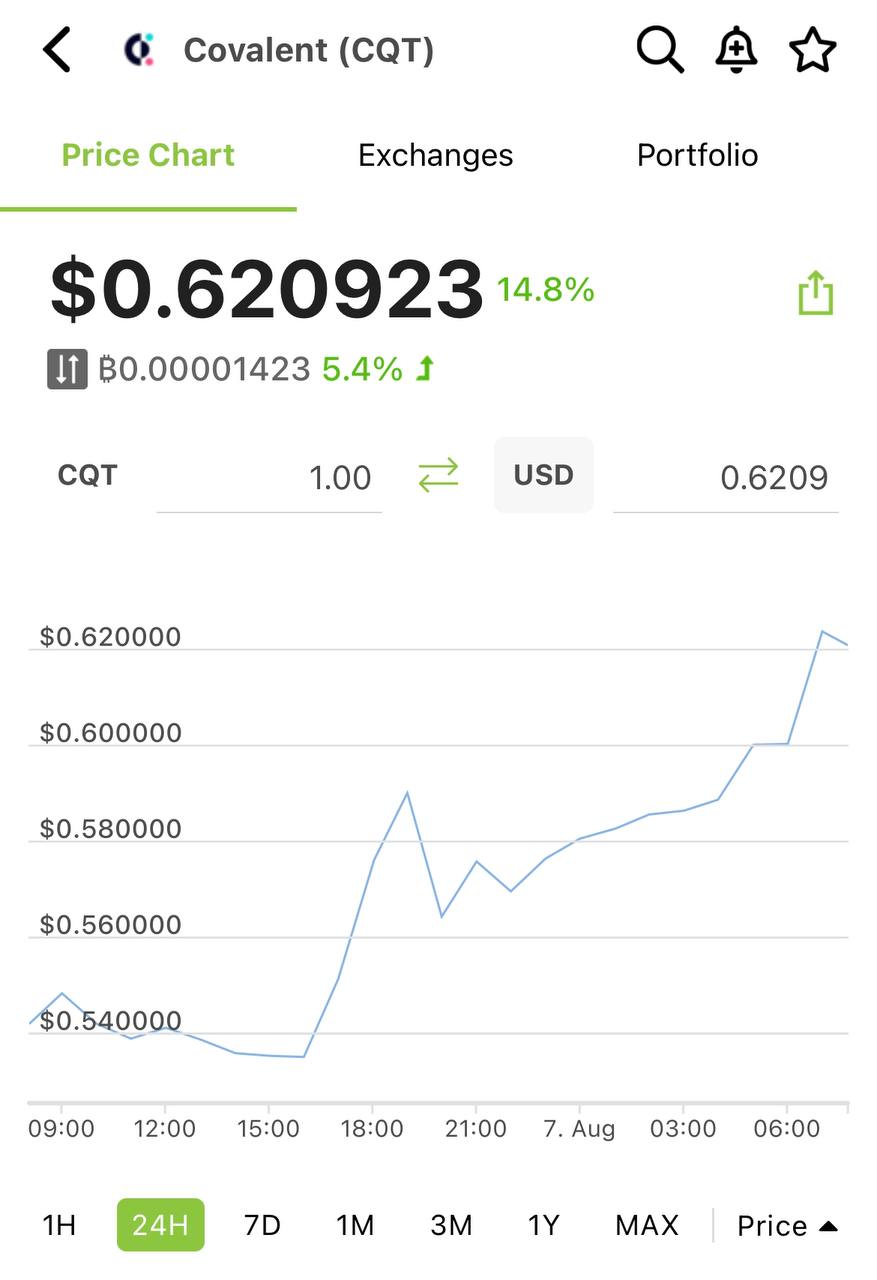Select the 1H chart range
This screenshot has height=1280, width=877.
click(x=59, y=1225)
